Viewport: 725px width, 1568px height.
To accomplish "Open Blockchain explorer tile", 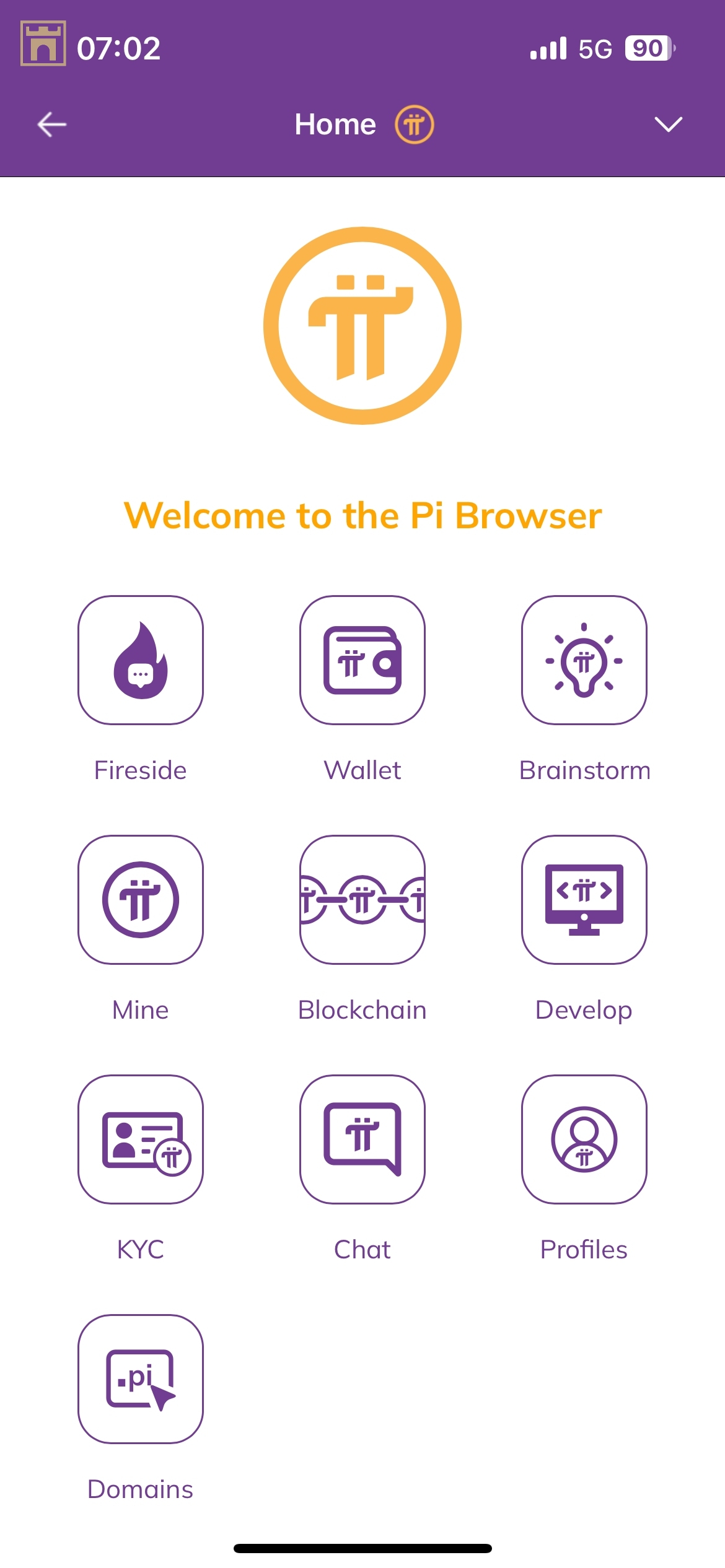I will pos(362,900).
